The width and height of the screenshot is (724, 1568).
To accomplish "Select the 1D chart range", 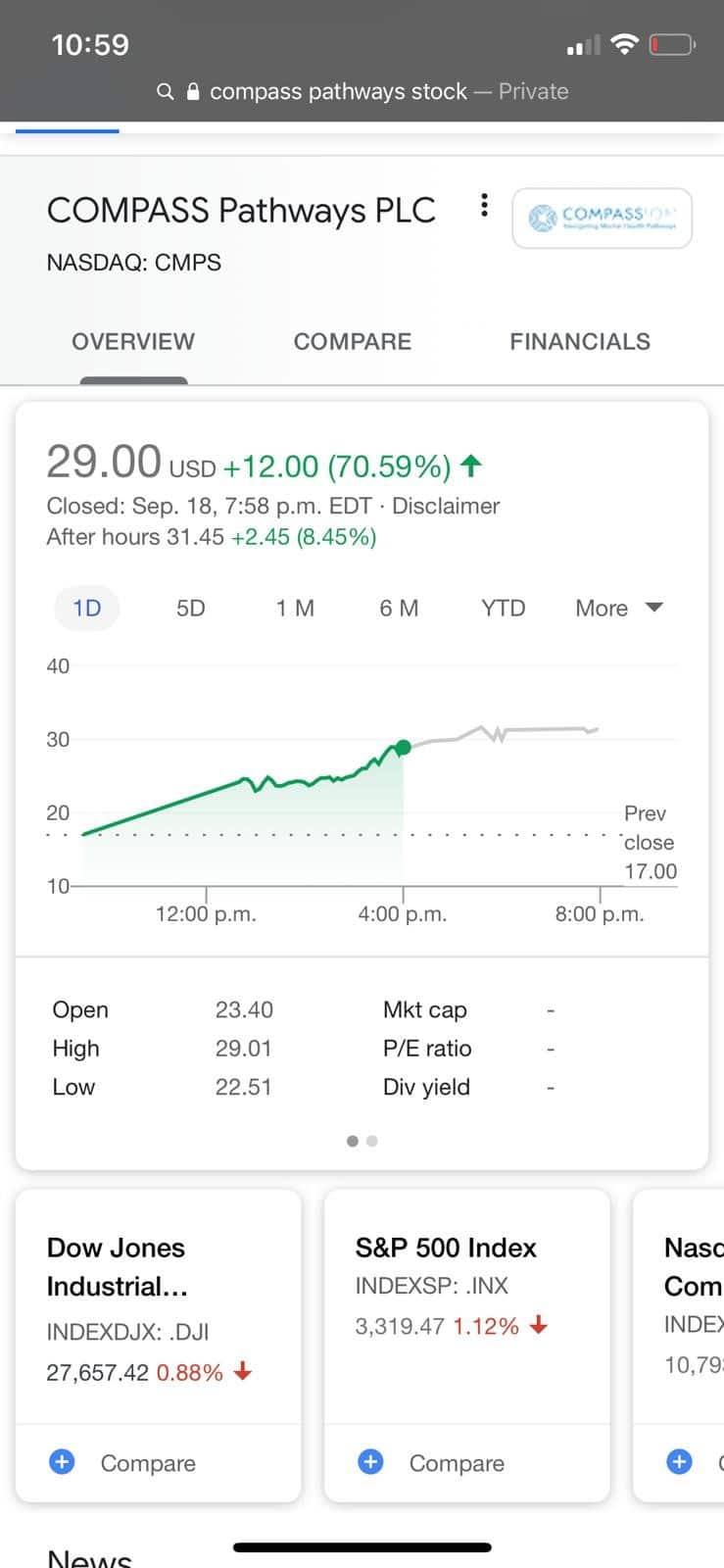I will click(x=87, y=609).
